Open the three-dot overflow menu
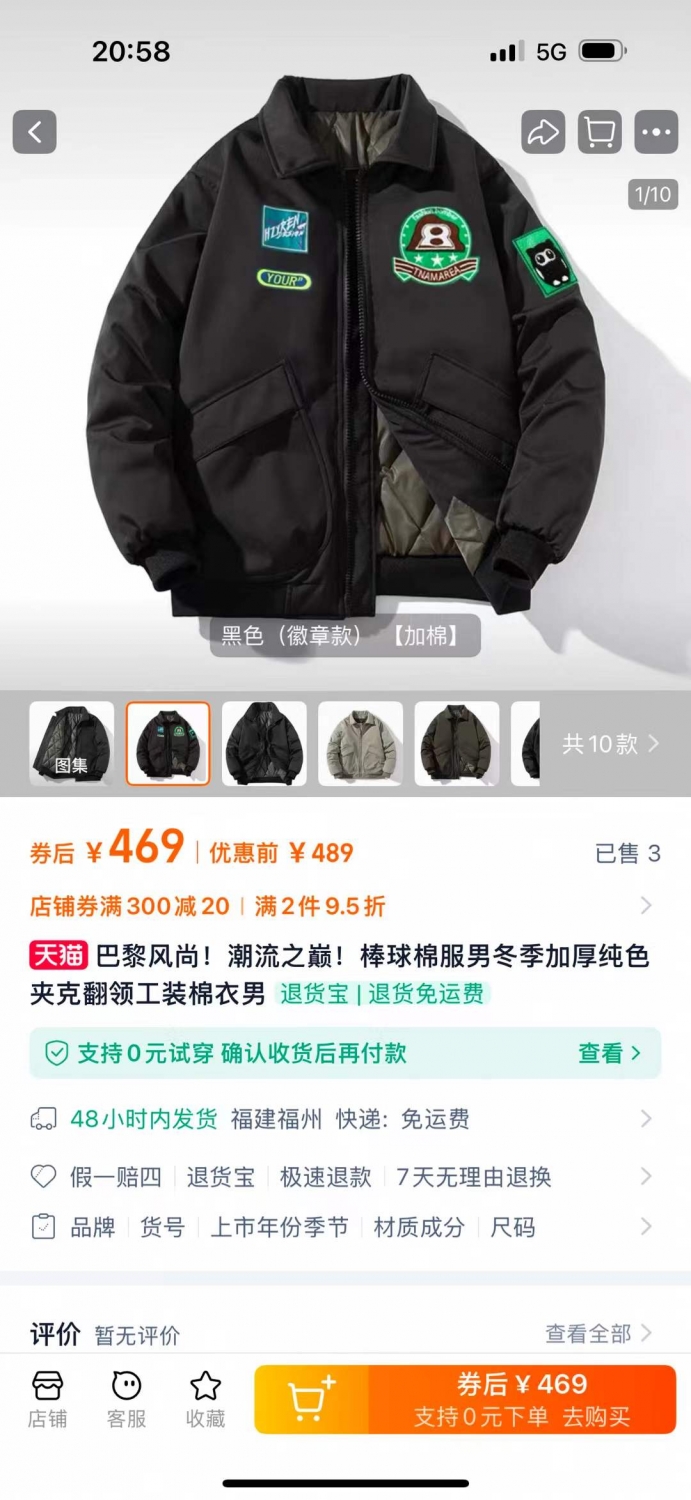The height and width of the screenshot is (1500, 691). [x=656, y=132]
